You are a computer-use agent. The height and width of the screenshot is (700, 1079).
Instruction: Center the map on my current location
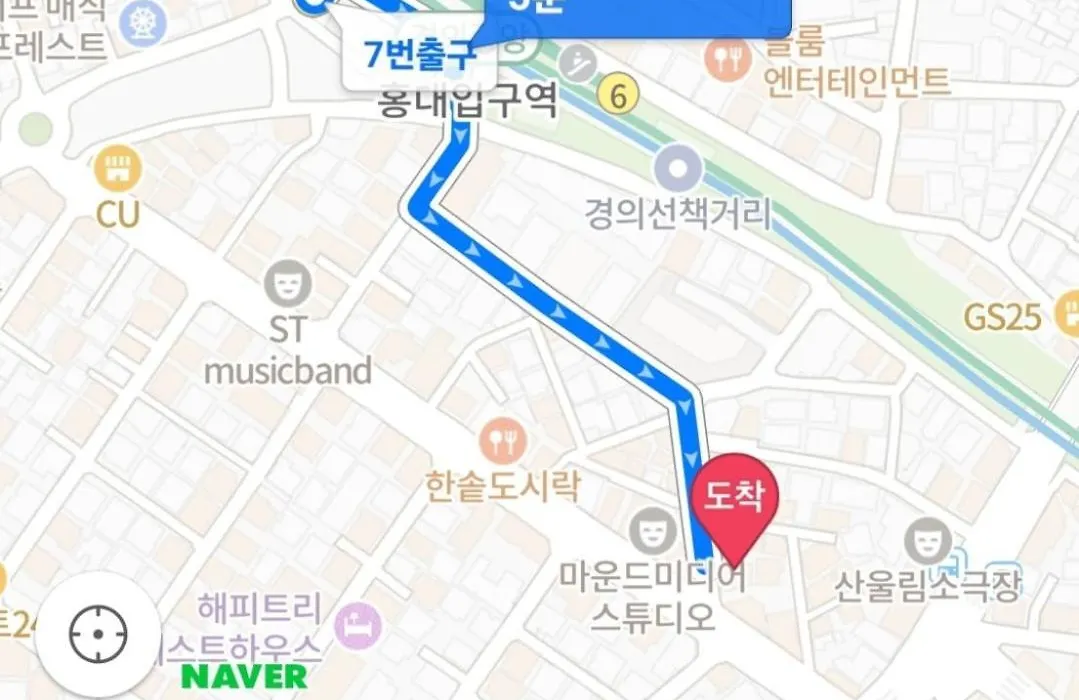coord(98,634)
